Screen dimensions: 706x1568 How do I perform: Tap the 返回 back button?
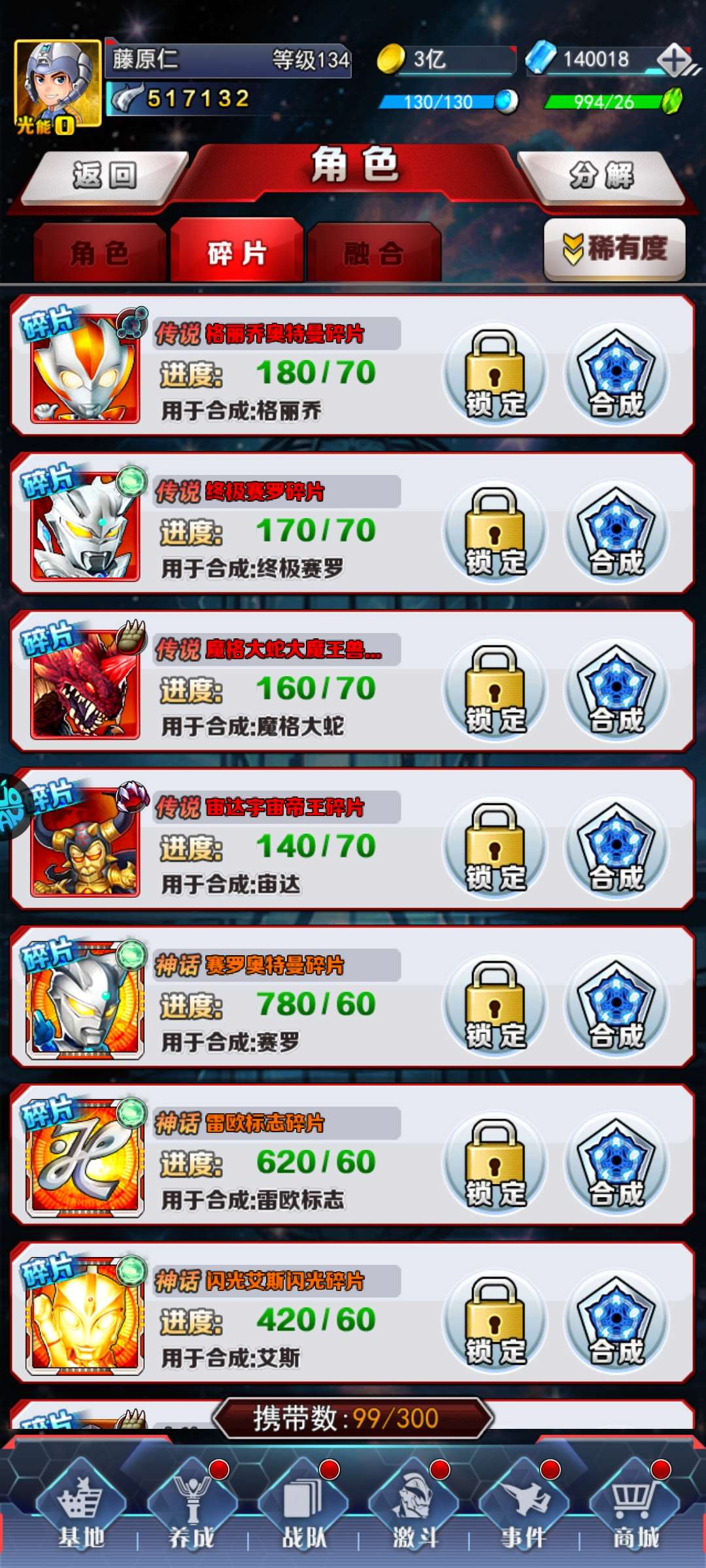[x=105, y=176]
